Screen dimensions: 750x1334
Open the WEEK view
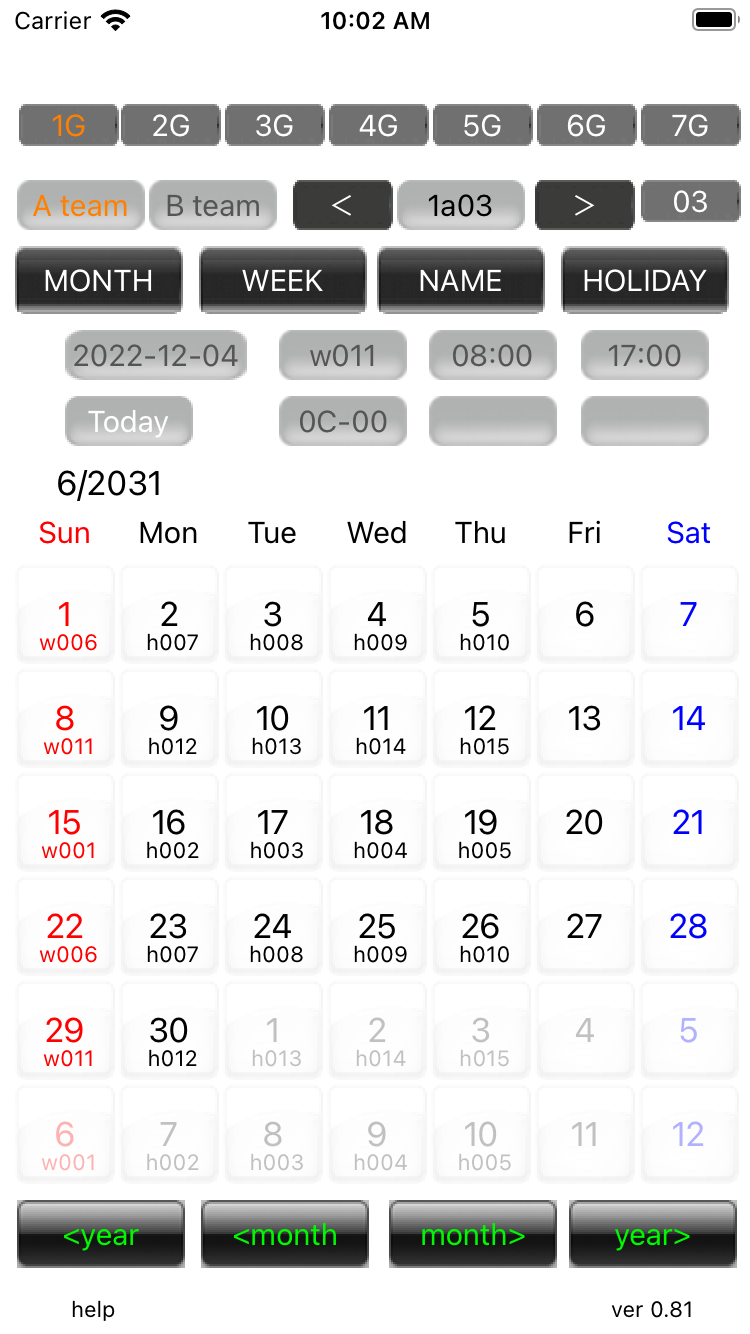[283, 281]
